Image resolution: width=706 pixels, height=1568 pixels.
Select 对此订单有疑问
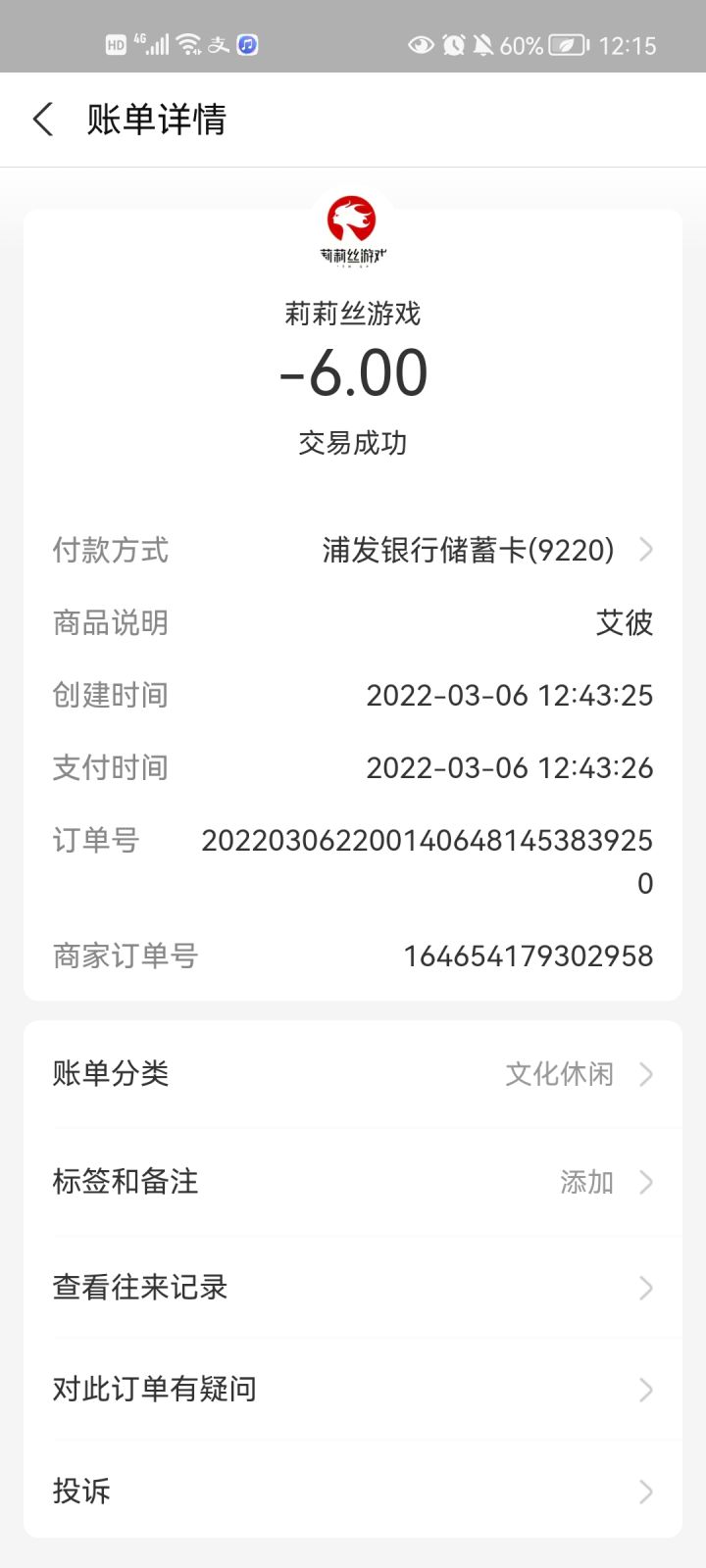tap(353, 1389)
